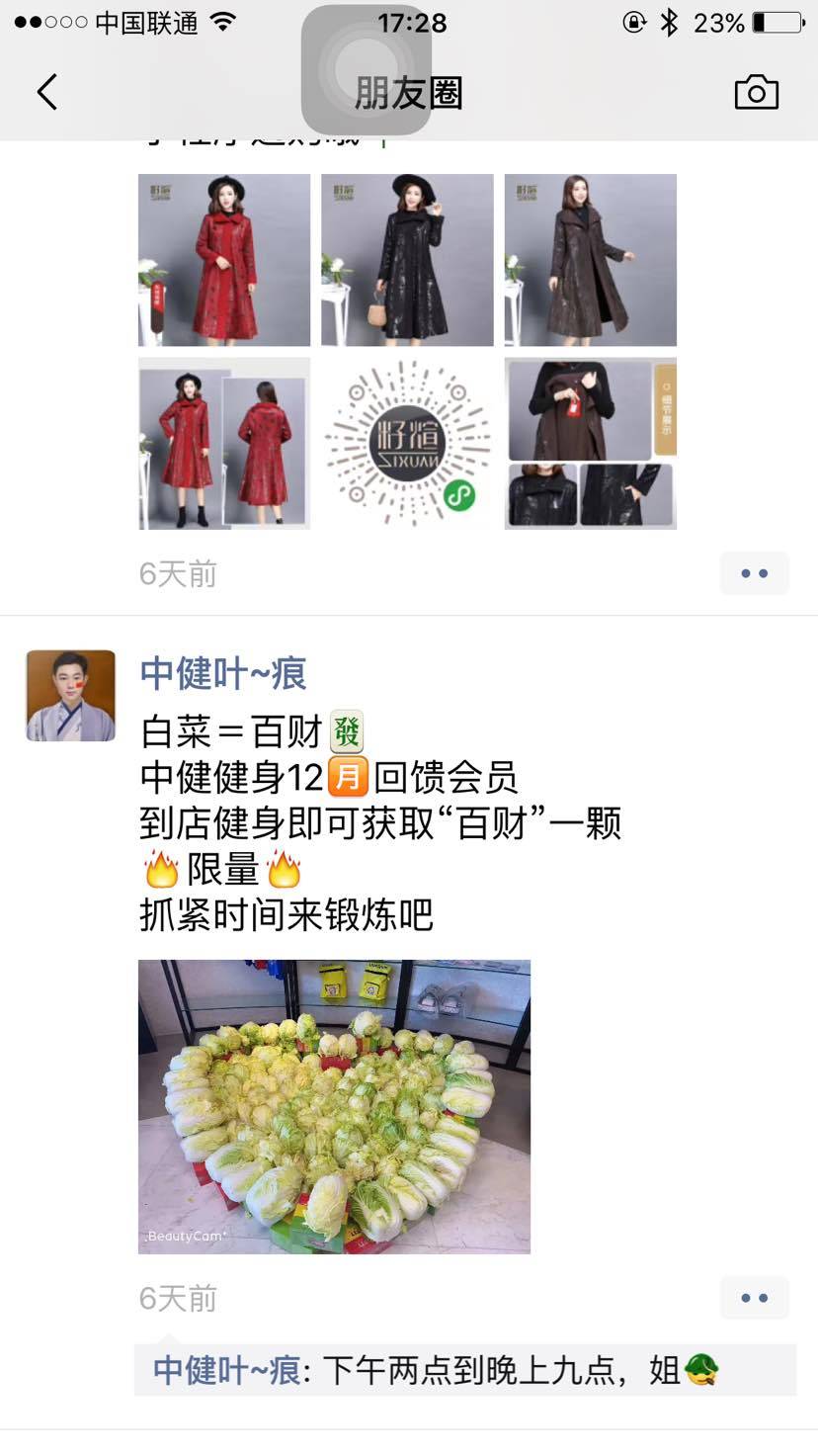Open the profile via the 中健叶~痕 name above the post

click(223, 673)
